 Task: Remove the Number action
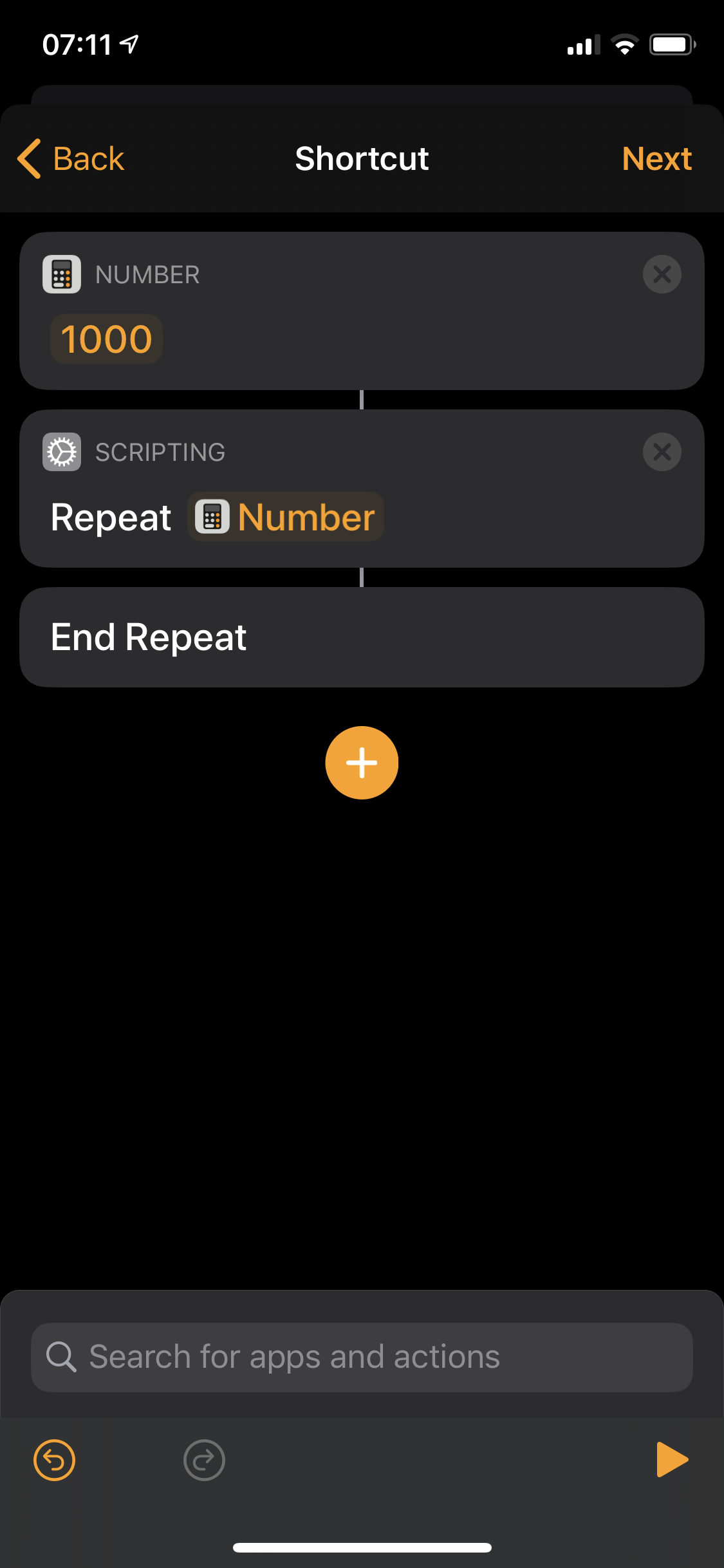(x=662, y=275)
